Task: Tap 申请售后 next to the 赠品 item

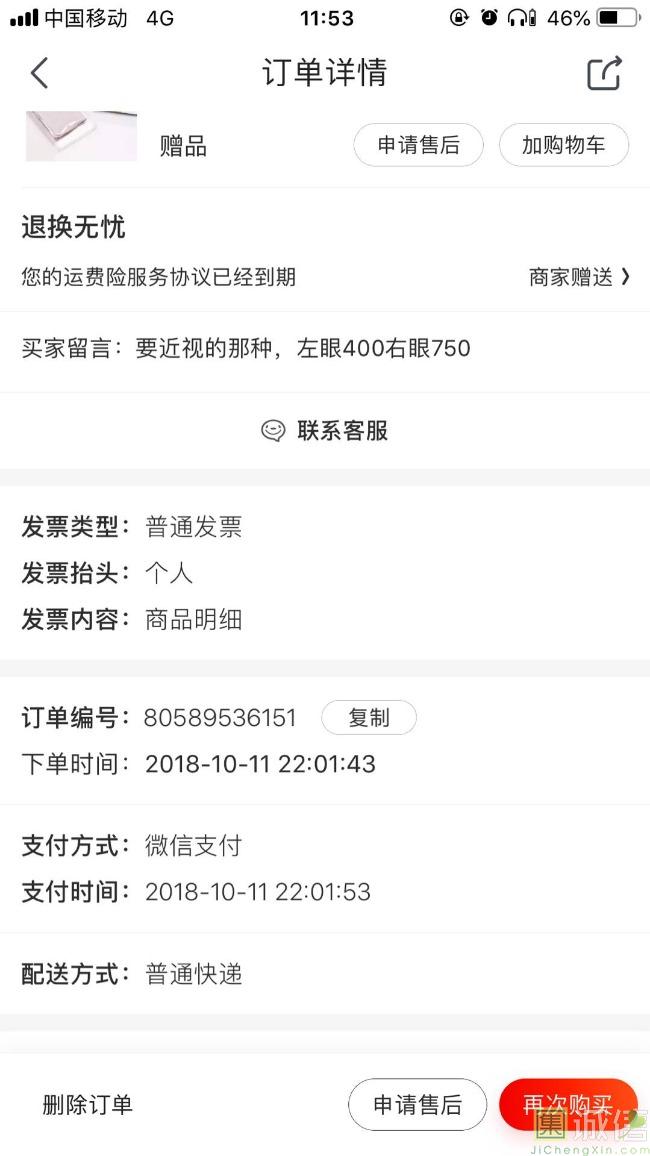Action: point(418,145)
